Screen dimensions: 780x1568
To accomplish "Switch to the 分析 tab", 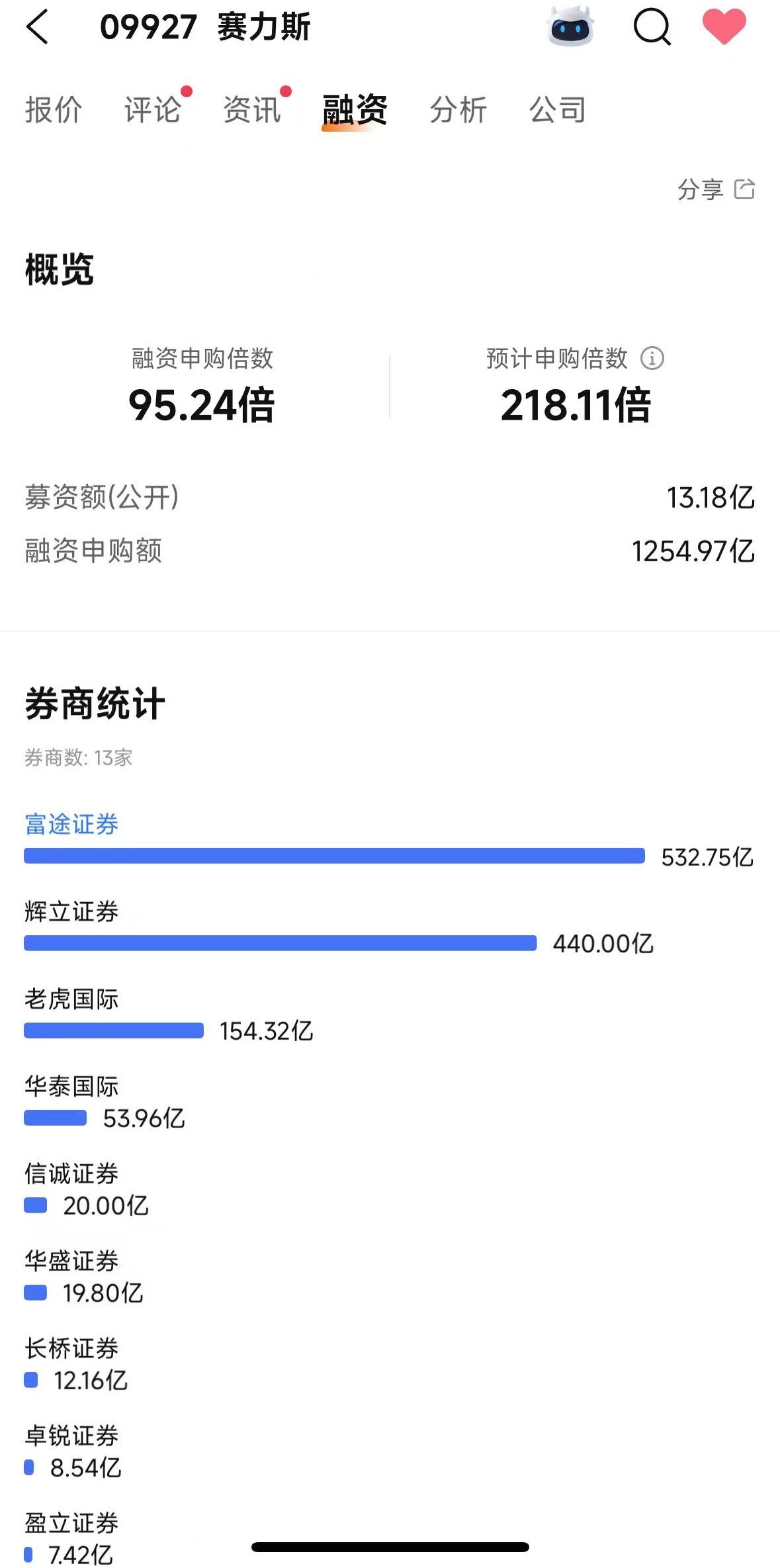I will [x=458, y=110].
